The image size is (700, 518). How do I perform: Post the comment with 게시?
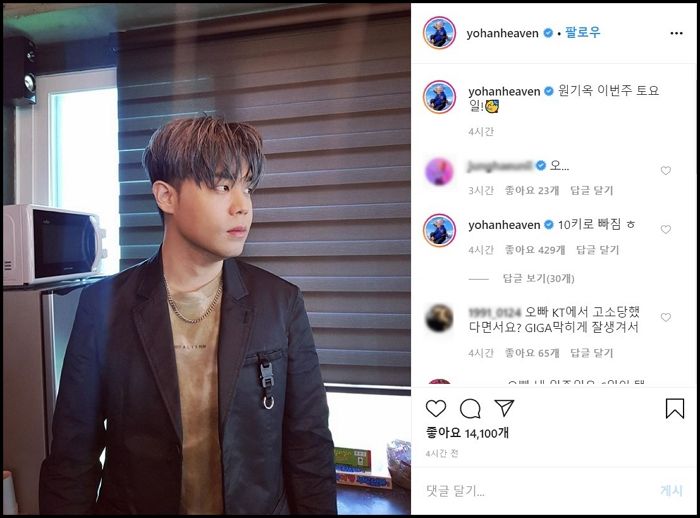click(671, 491)
